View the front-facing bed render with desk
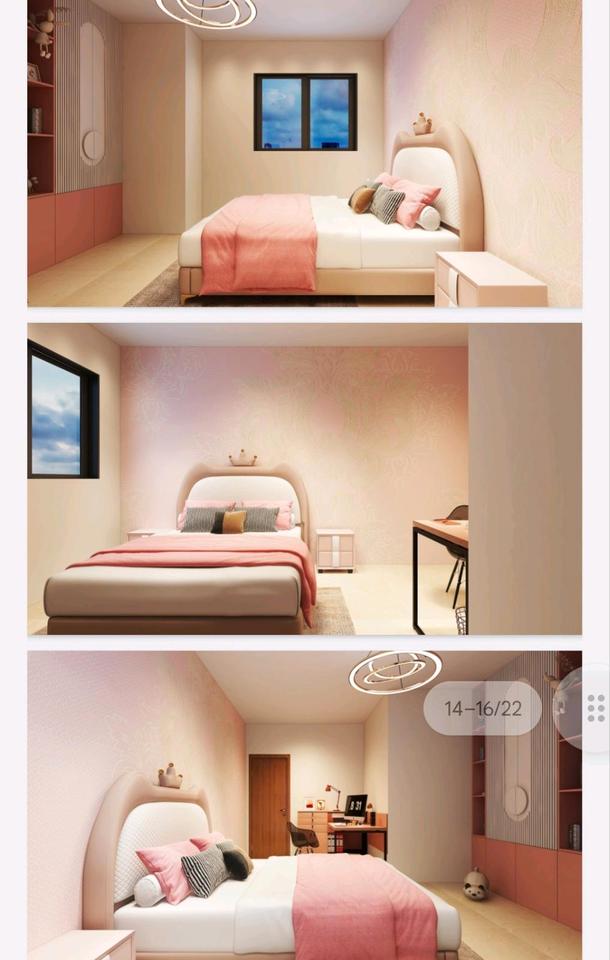The image size is (610, 960). (x=304, y=478)
